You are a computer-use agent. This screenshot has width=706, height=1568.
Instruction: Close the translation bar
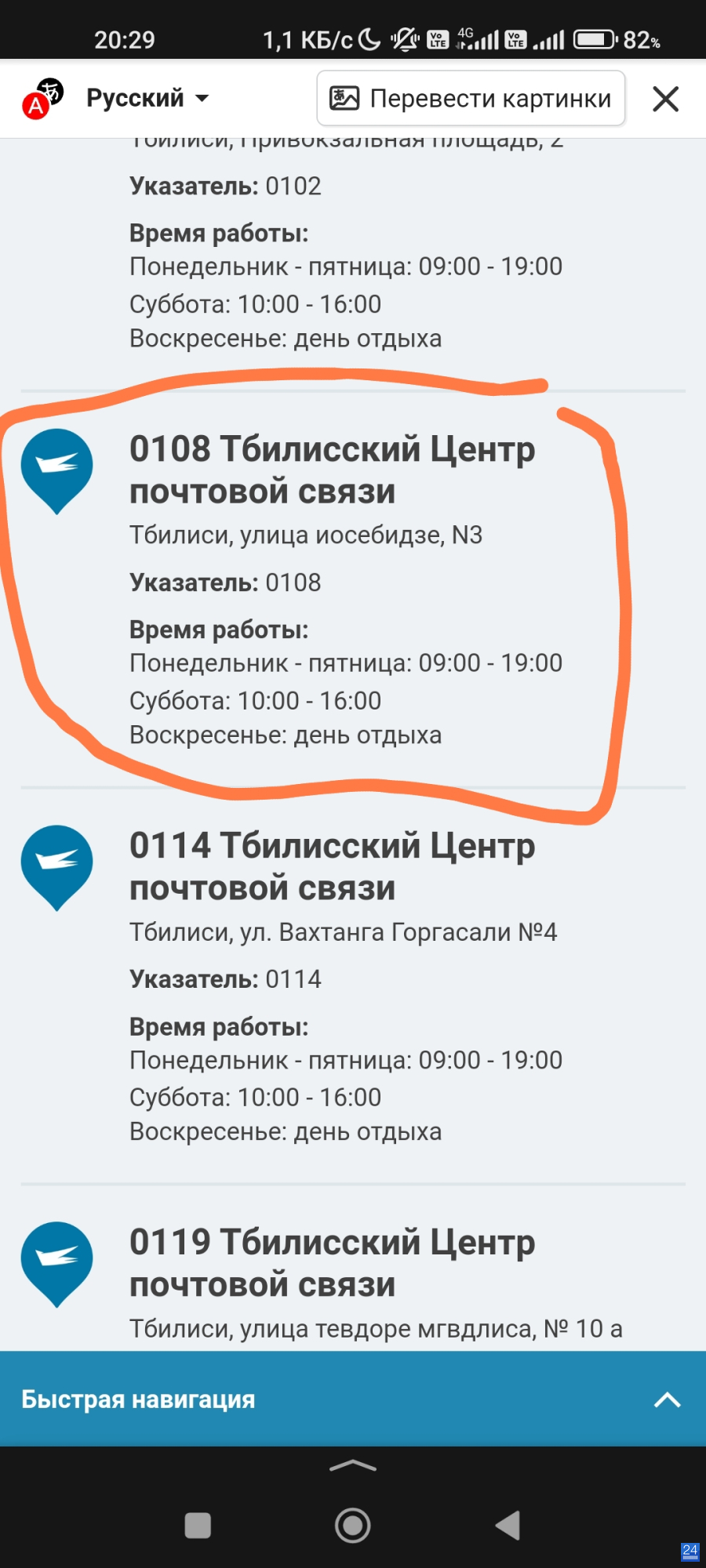point(665,99)
